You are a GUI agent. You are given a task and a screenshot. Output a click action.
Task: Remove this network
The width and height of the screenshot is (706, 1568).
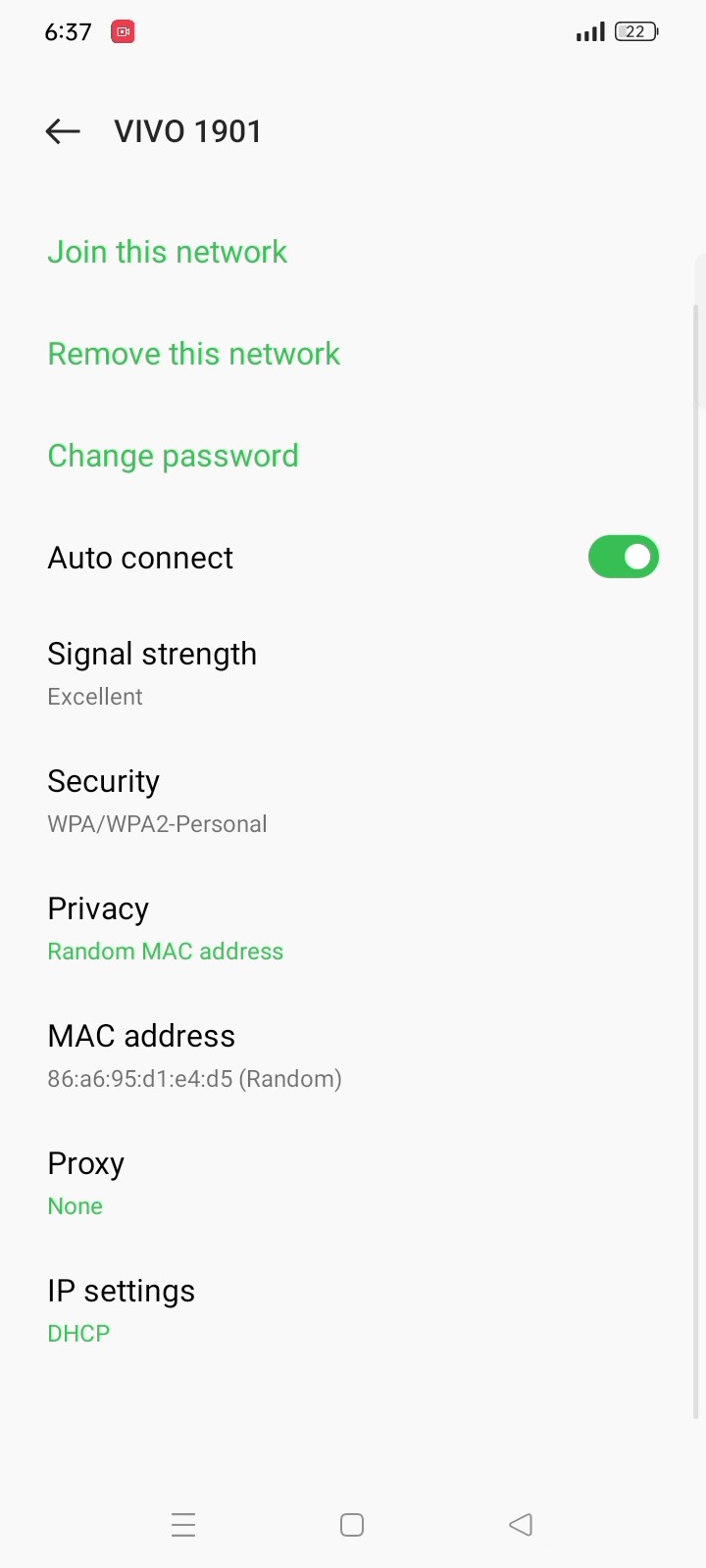193,354
